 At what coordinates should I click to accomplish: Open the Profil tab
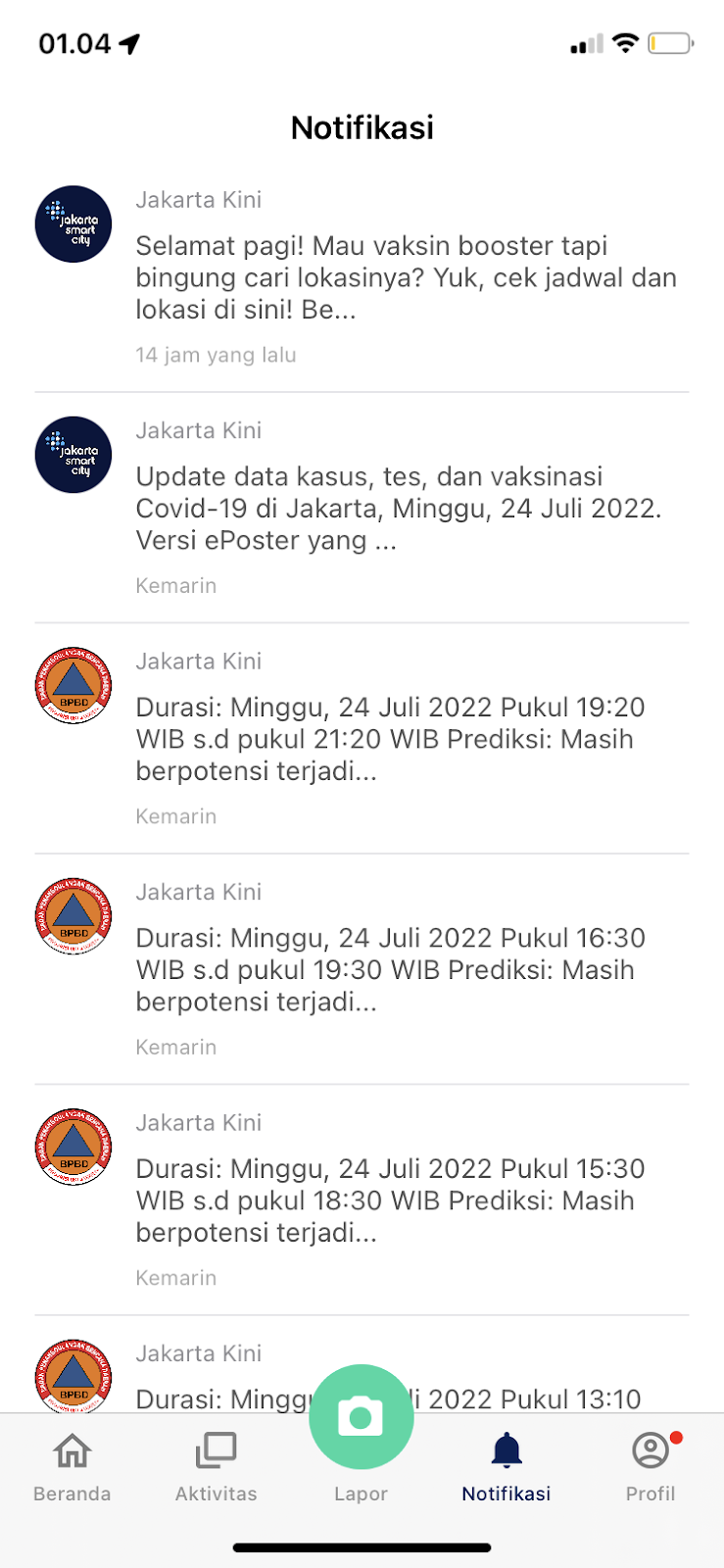click(x=651, y=1466)
